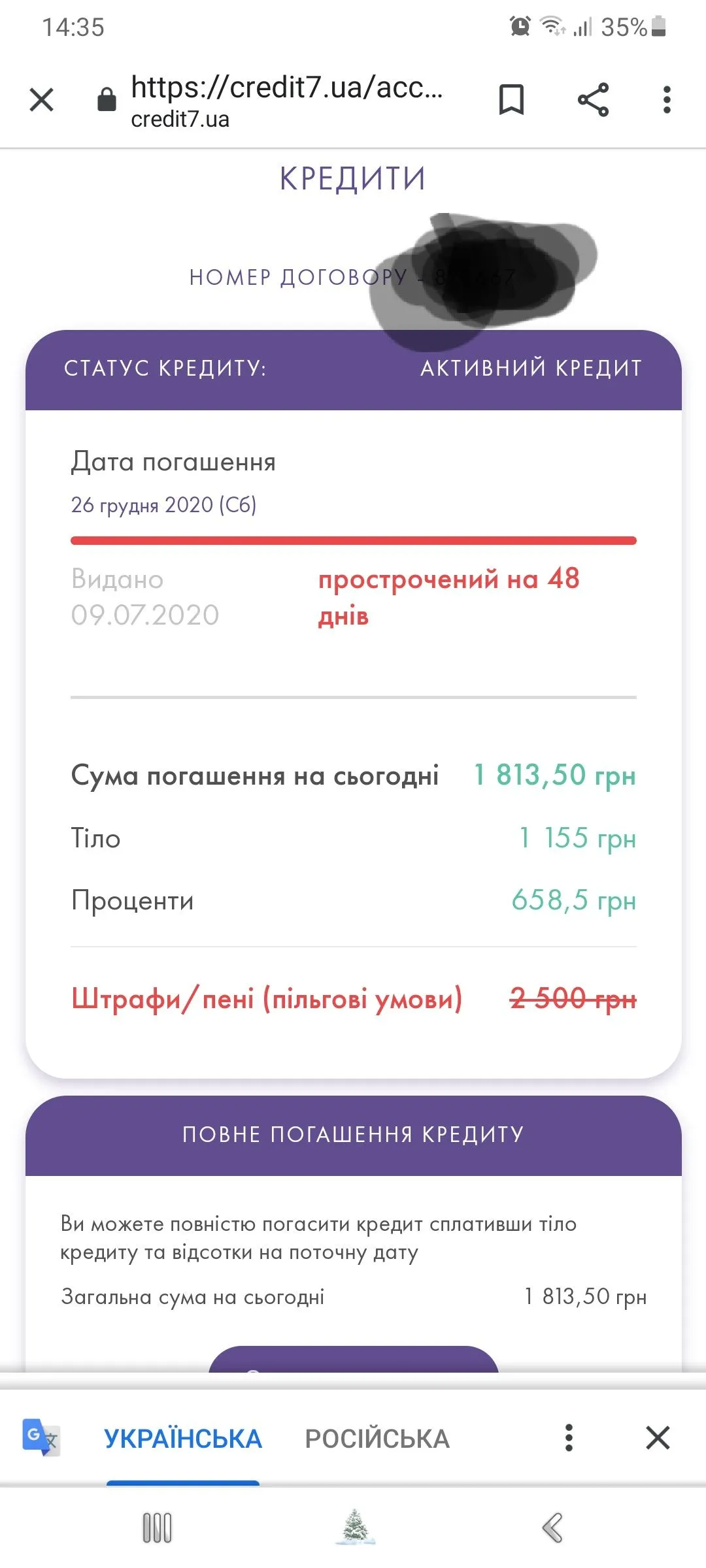
Task: Switch translation to Російська
Action: [377, 1439]
